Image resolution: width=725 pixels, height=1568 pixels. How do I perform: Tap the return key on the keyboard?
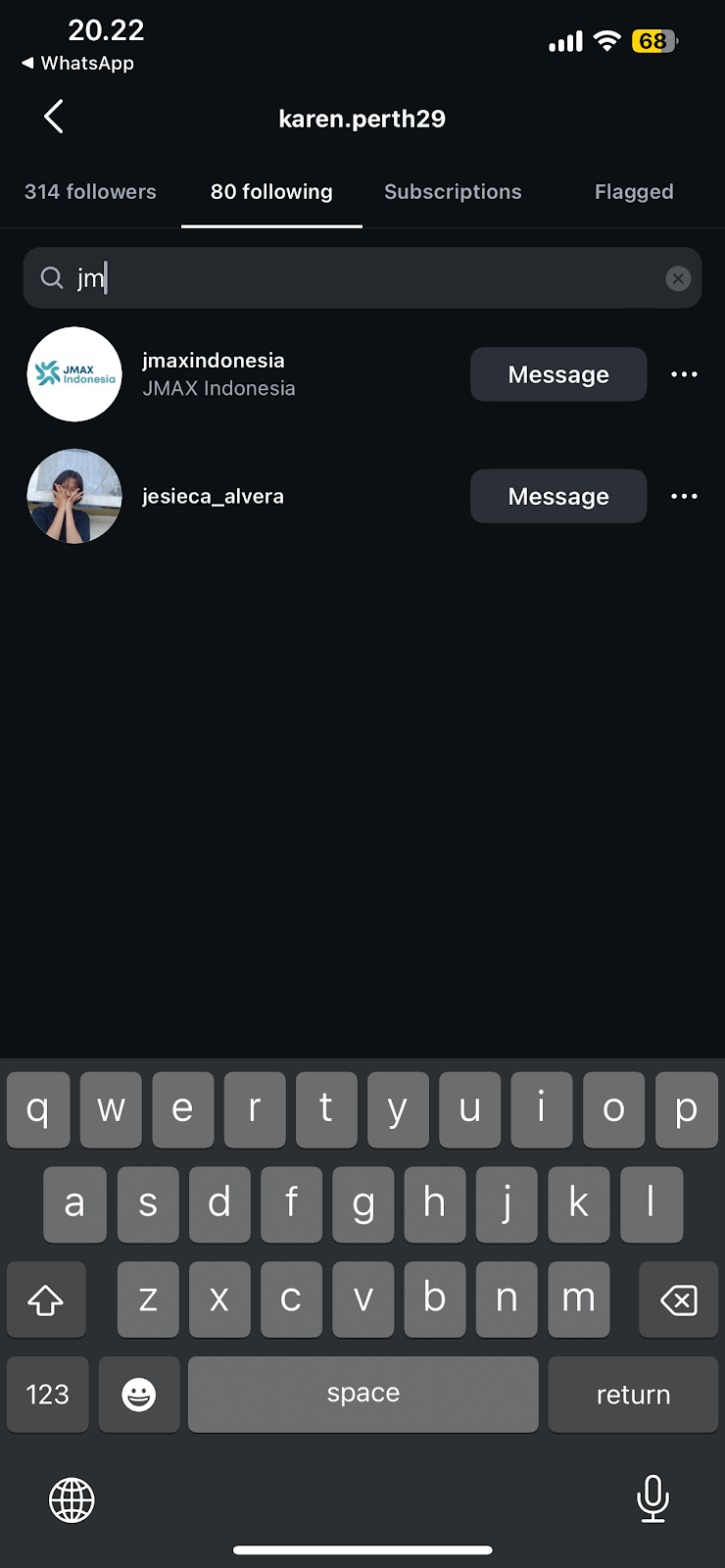coord(633,1395)
